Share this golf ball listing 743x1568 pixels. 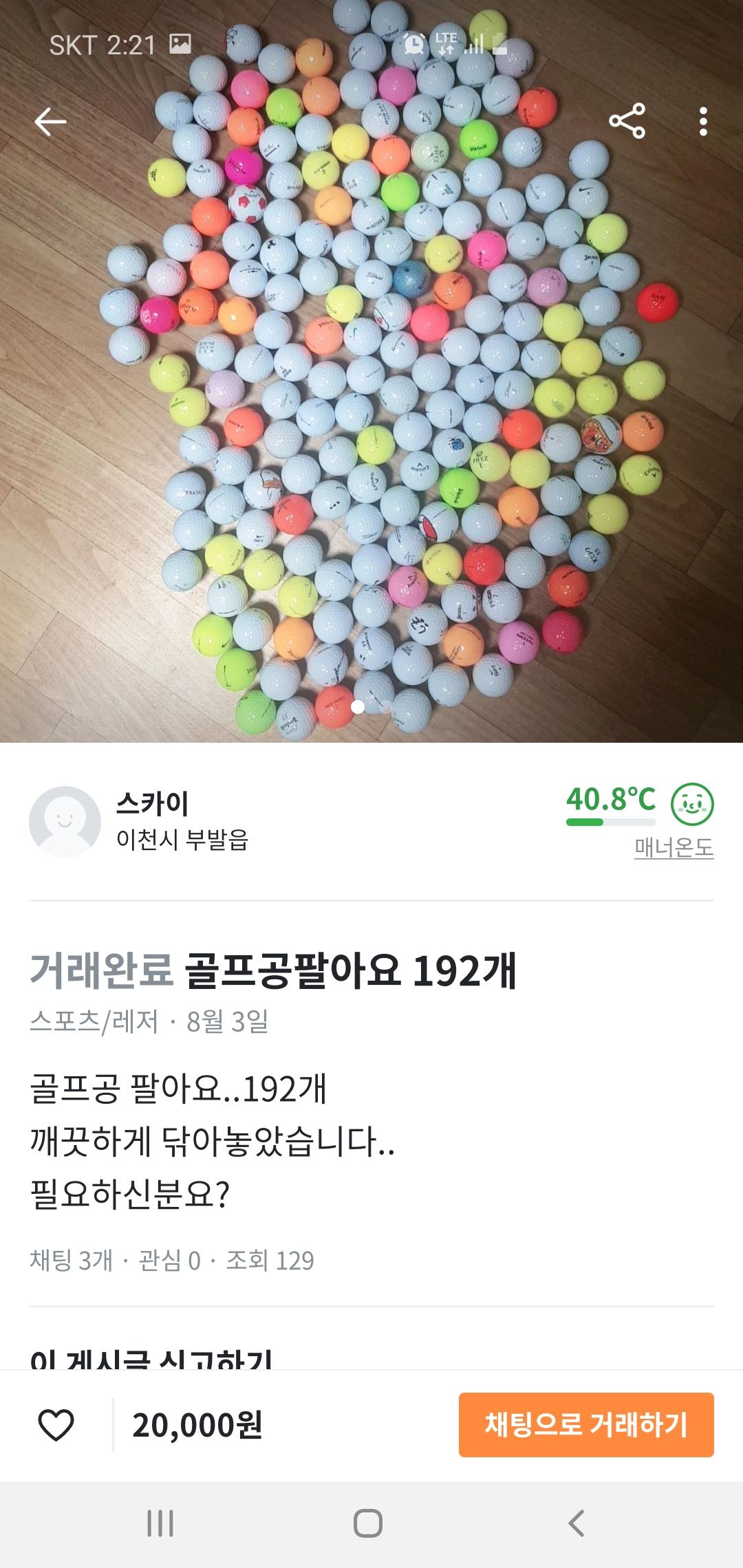(x=627, y=122)
